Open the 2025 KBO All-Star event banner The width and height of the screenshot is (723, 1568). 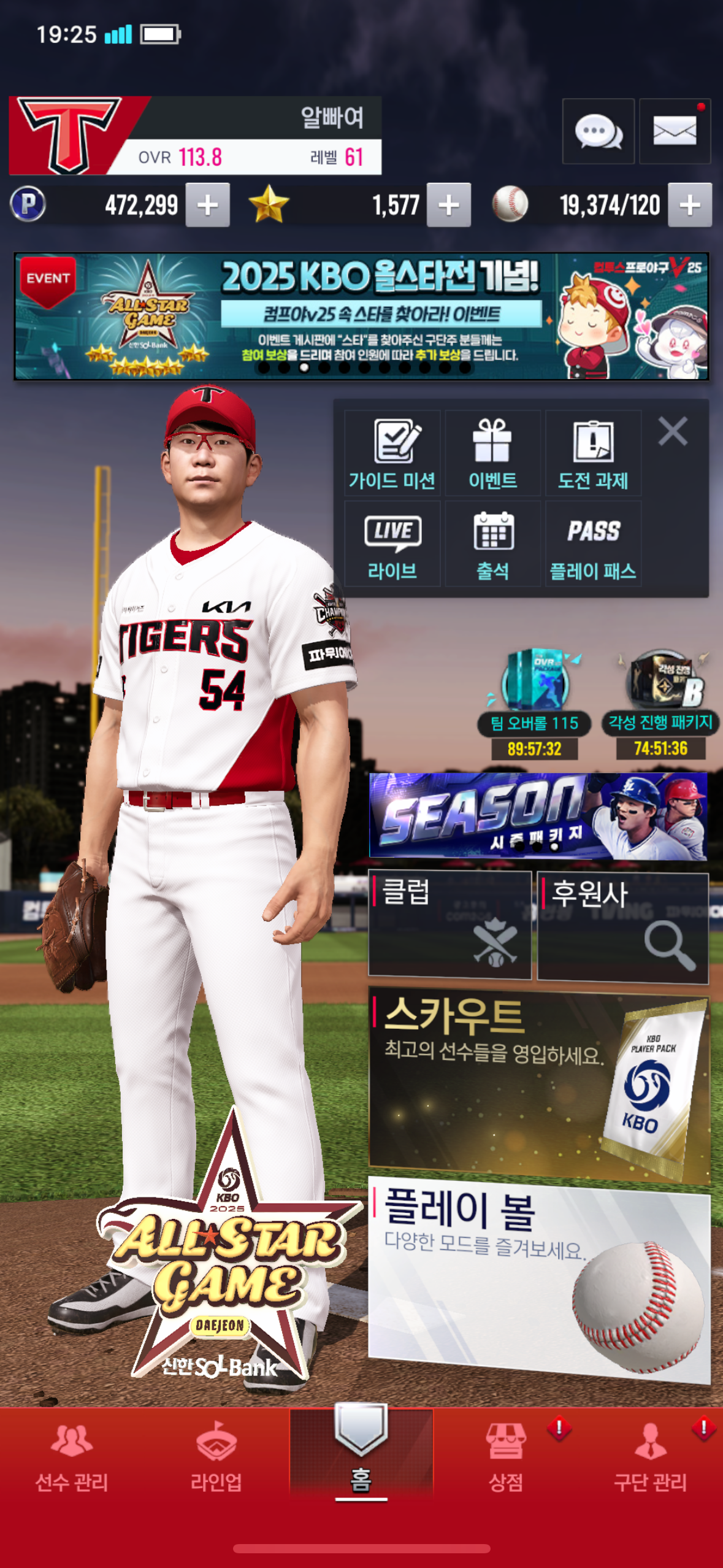click(361, 316)
